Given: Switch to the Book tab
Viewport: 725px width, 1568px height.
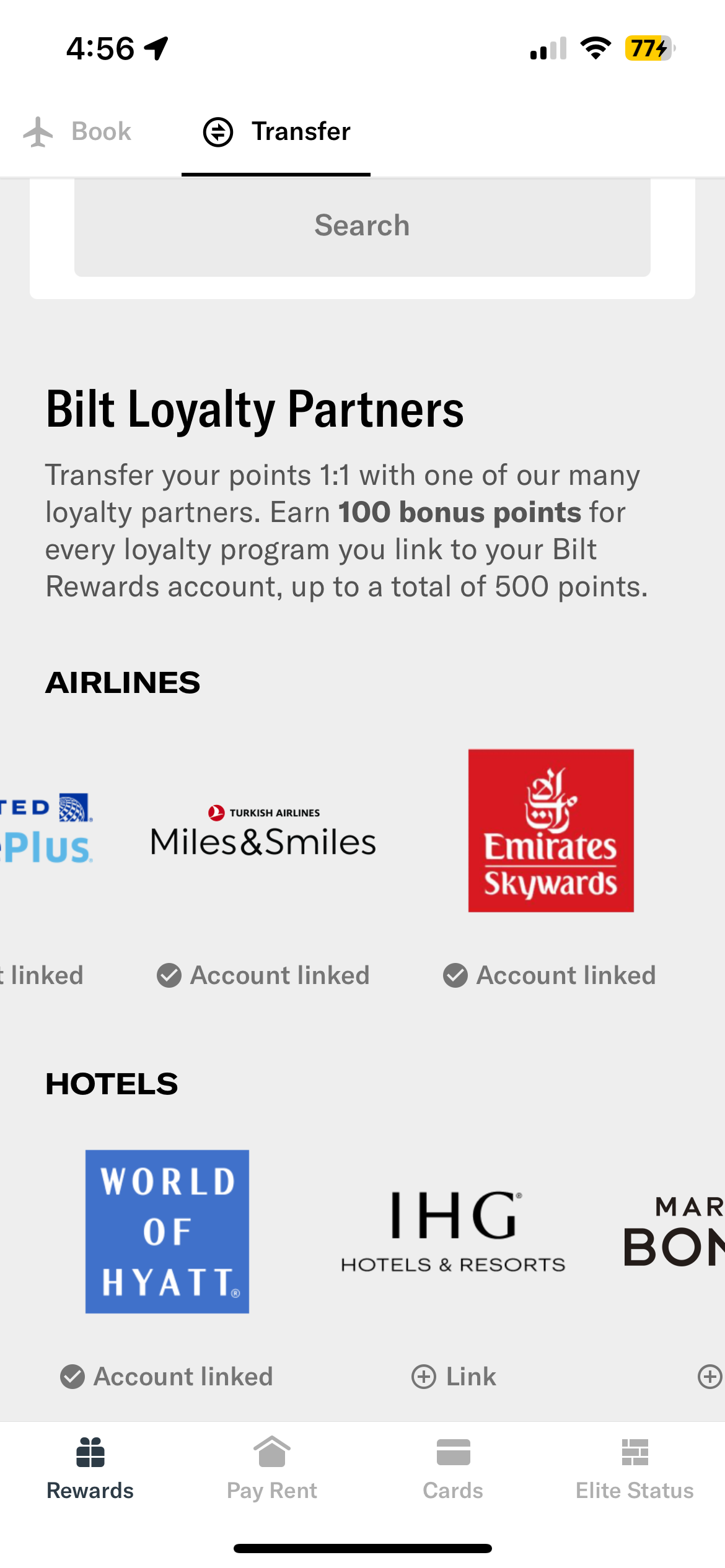Looking at the screenshot, I should pos(78,132).
